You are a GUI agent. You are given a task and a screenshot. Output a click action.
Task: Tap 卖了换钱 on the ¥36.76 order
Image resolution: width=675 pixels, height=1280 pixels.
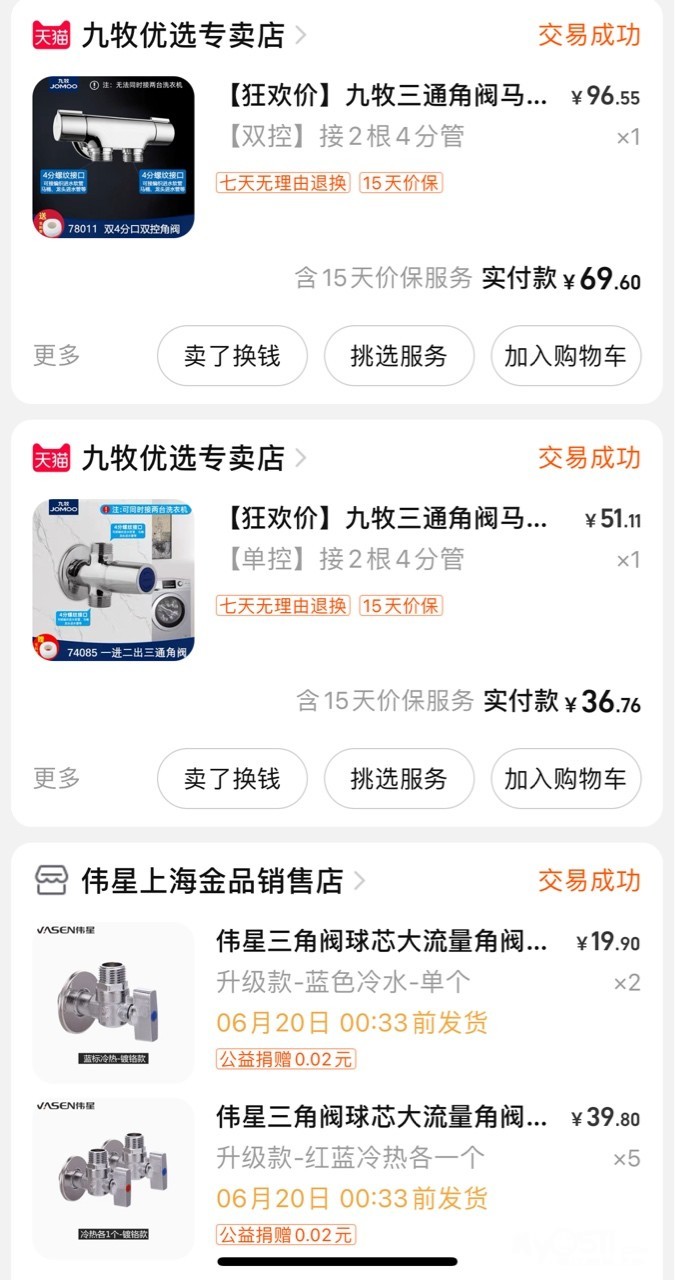232,779
